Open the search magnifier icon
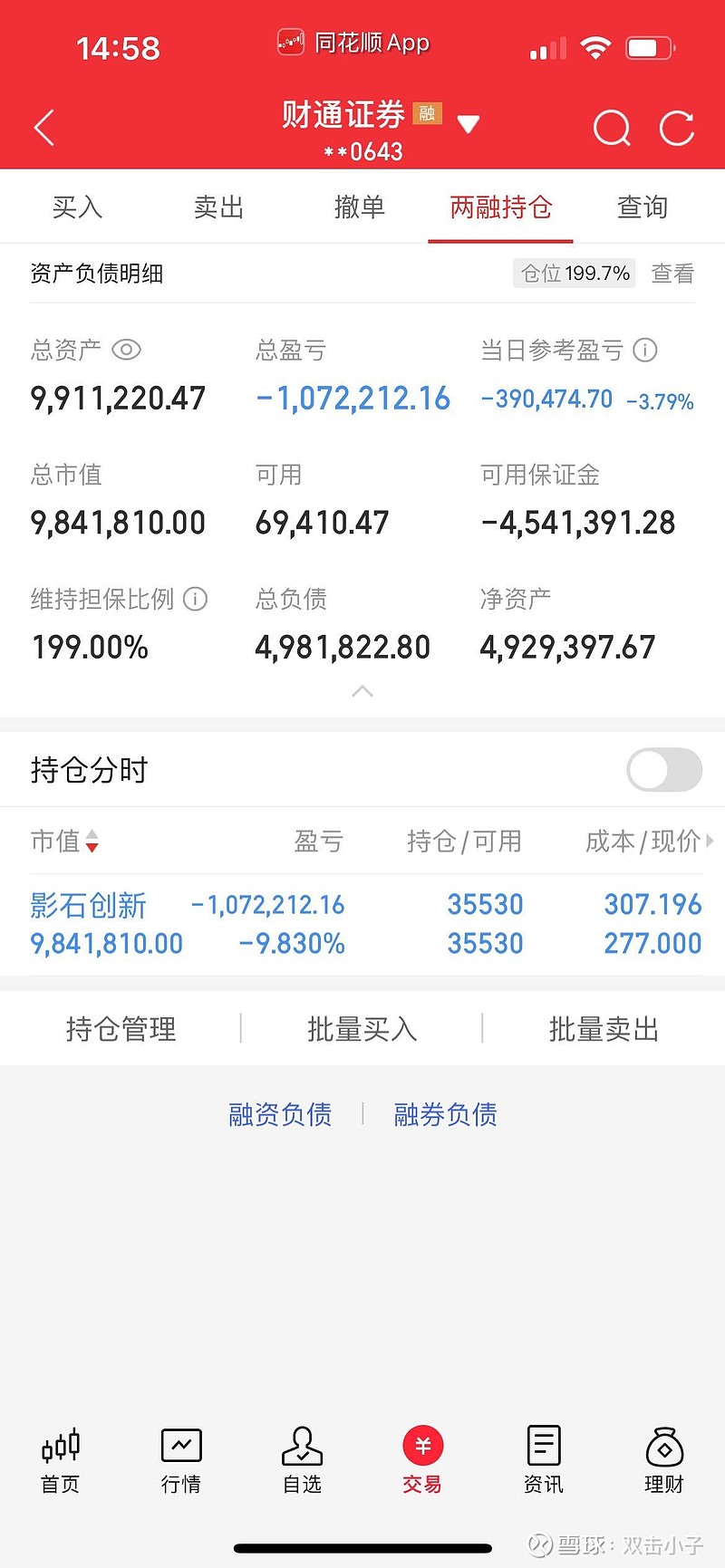 612,128
